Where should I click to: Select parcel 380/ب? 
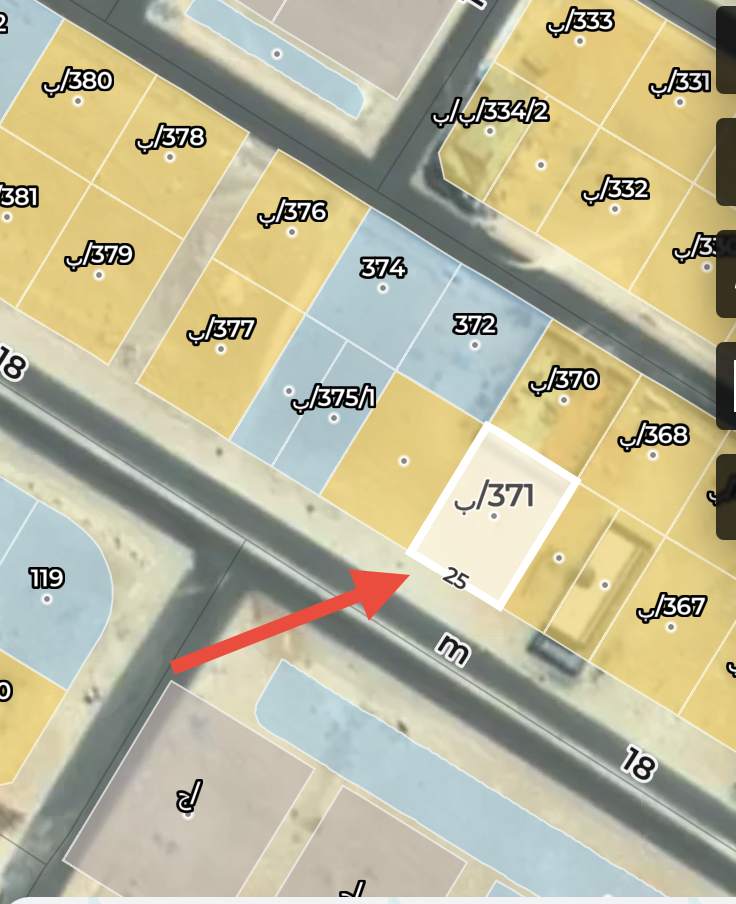pos(76,100)
